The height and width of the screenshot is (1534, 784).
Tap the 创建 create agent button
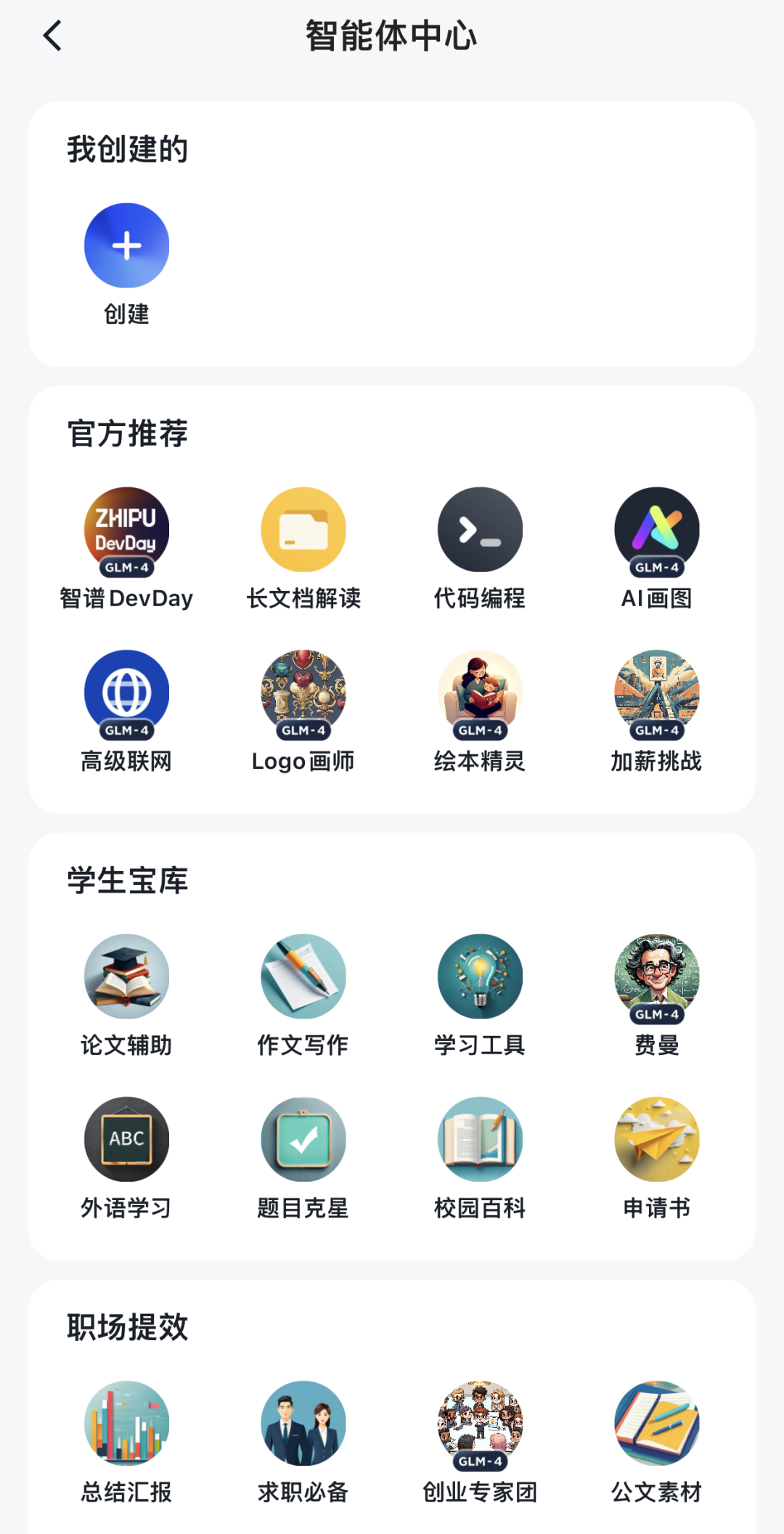pyautogui.click(x=126, y=245)
